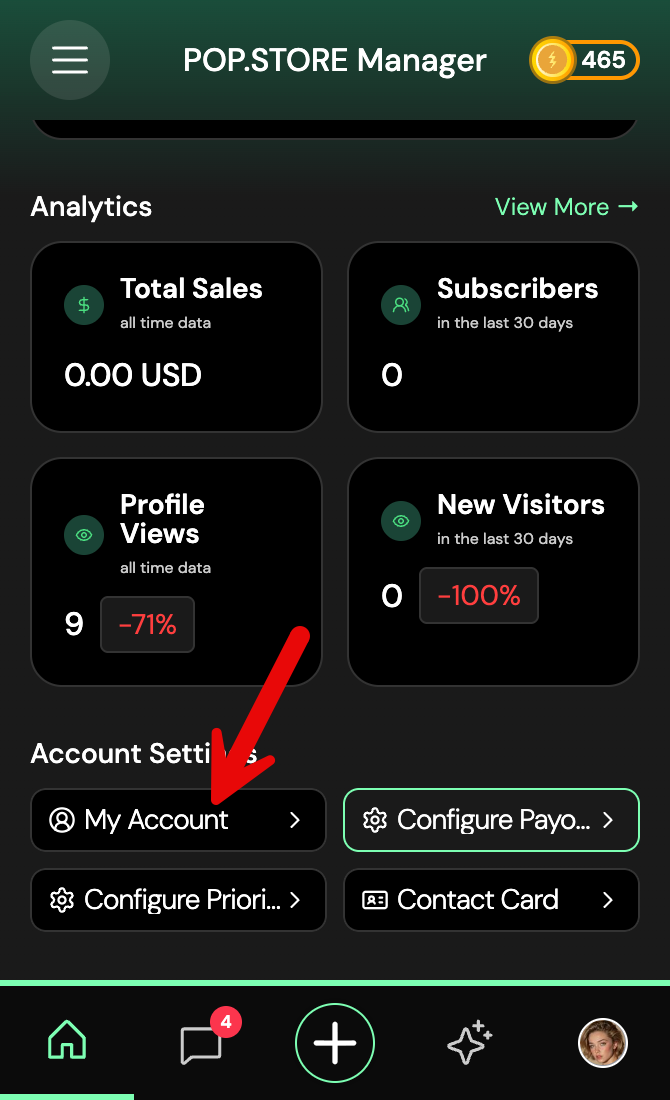The image size is (670, 1100).
Task: Open the profile avatar tab
Action: click(603, 1043)
